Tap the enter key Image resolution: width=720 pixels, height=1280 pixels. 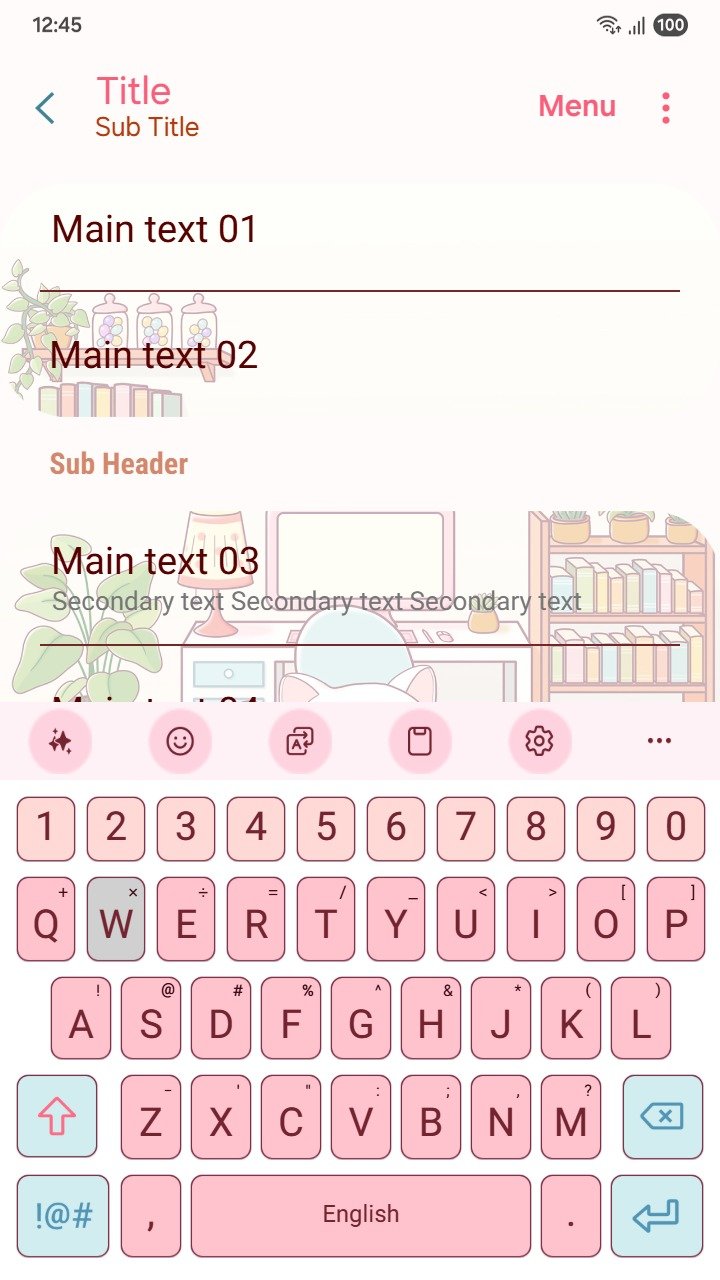(x=656, y=1215)
